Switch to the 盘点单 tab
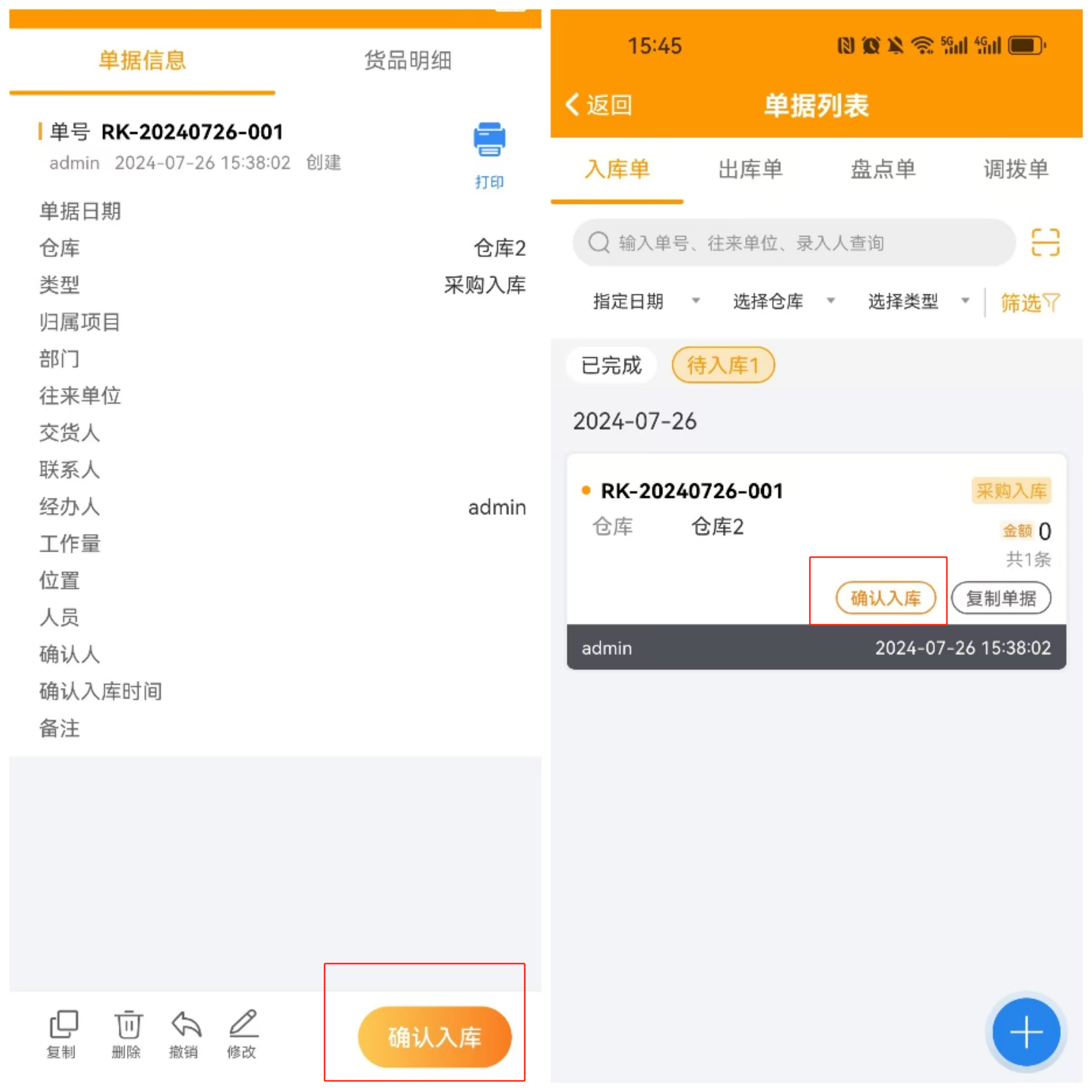Screen dimensions: 1092x1092 (x=883, y=169)
